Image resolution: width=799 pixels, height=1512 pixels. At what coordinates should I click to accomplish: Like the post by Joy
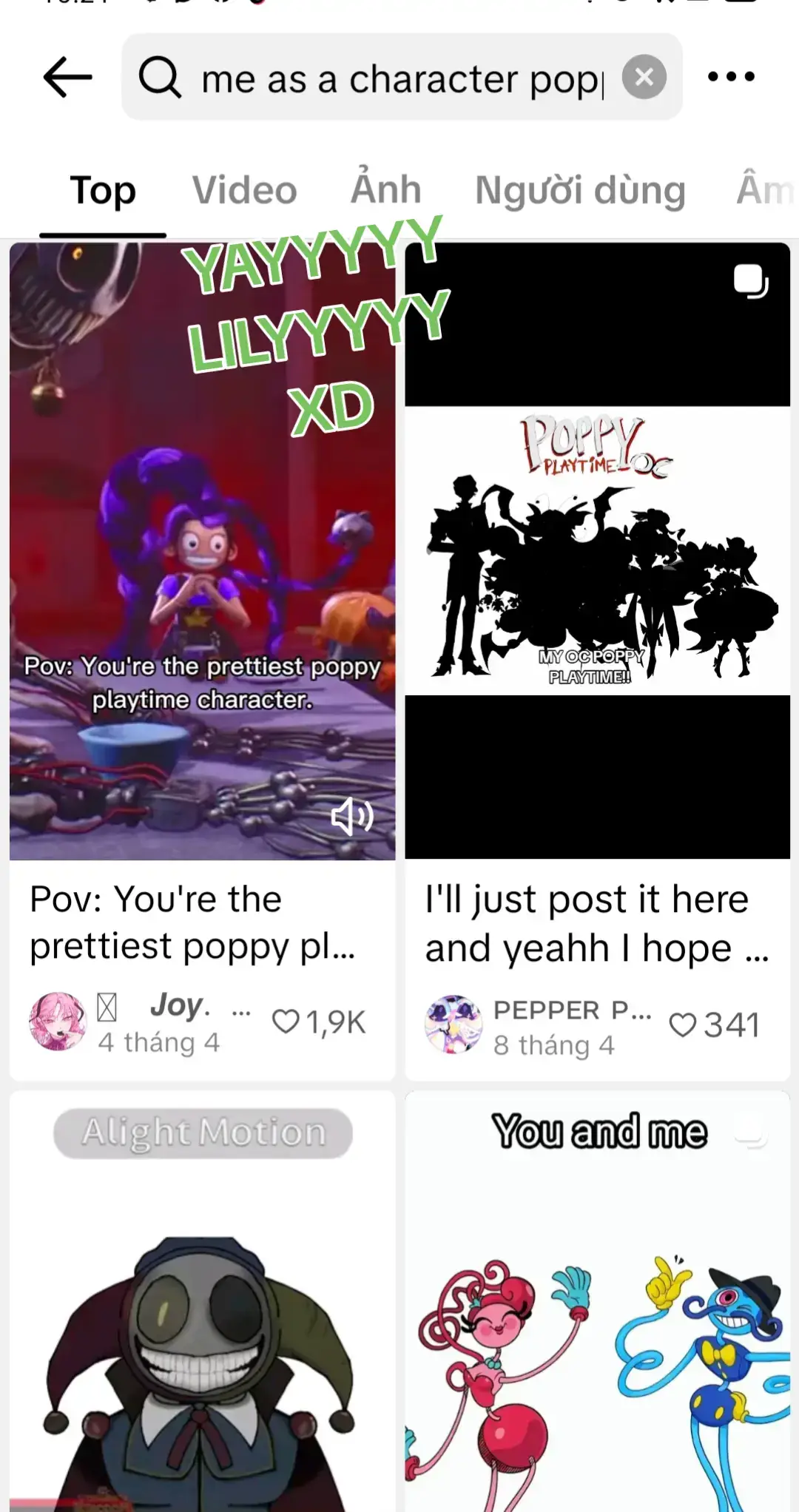(x=286, y=1022)
